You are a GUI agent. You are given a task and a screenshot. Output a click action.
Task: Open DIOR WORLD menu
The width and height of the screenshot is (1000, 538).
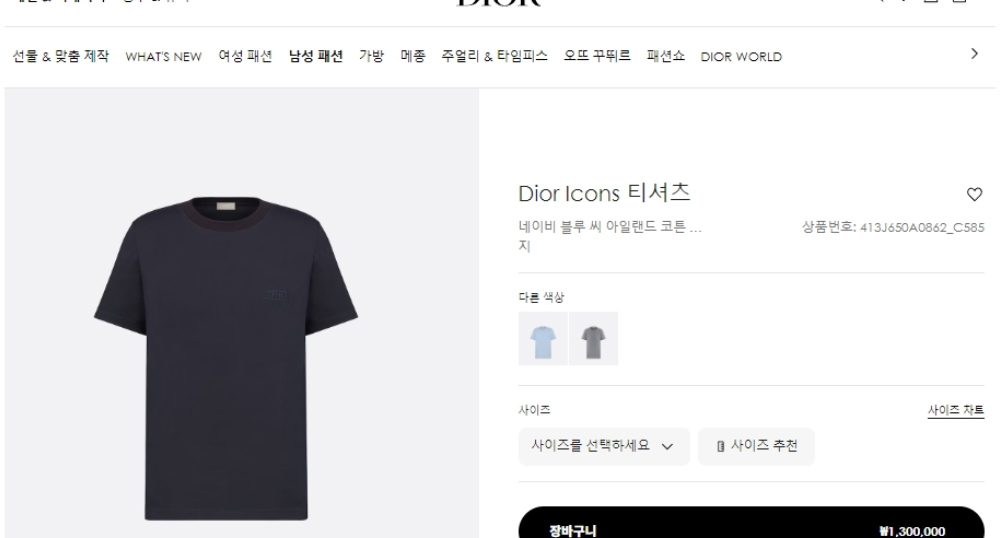(x=741, y=55)
